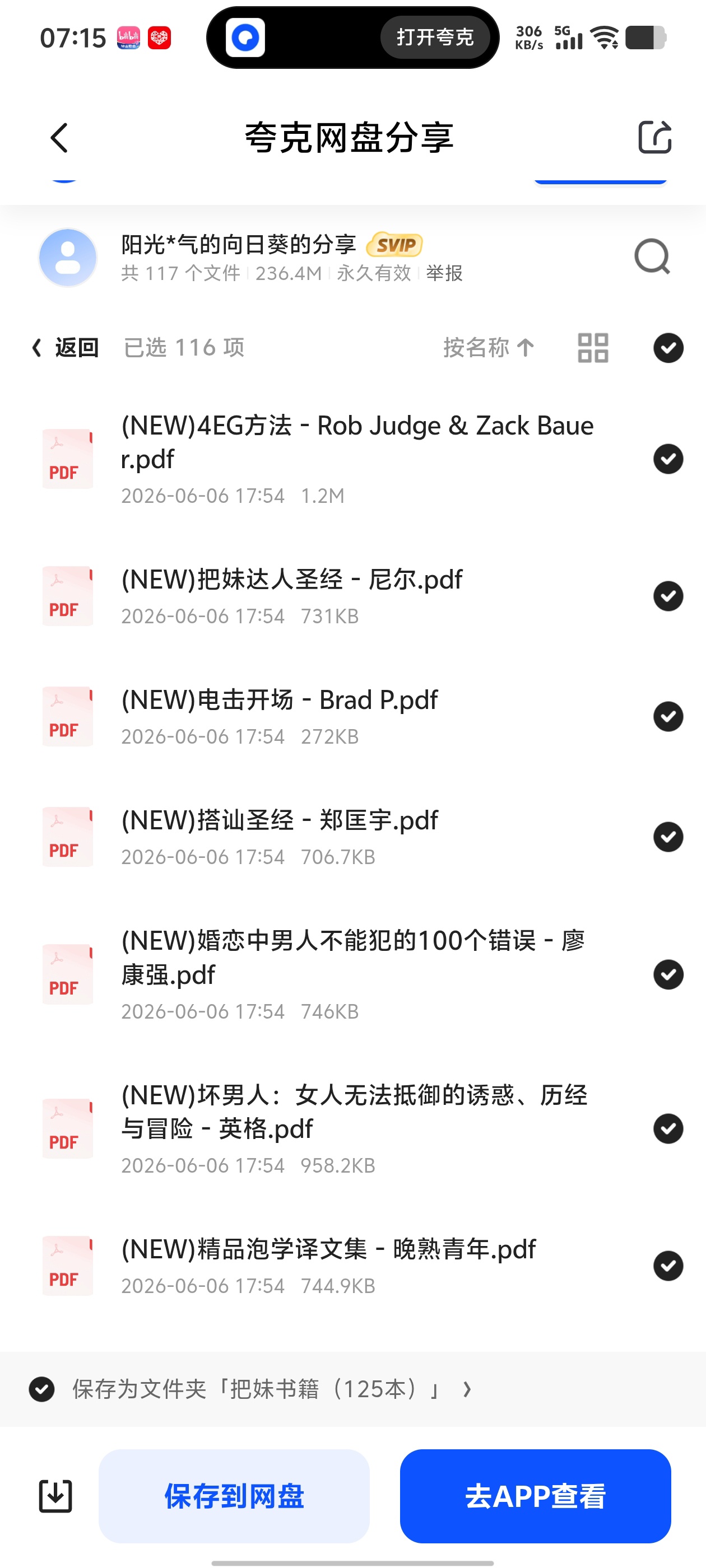
Task: Go back using the top-left arrow
Action: pyautogui.click(x=59, y=138)
